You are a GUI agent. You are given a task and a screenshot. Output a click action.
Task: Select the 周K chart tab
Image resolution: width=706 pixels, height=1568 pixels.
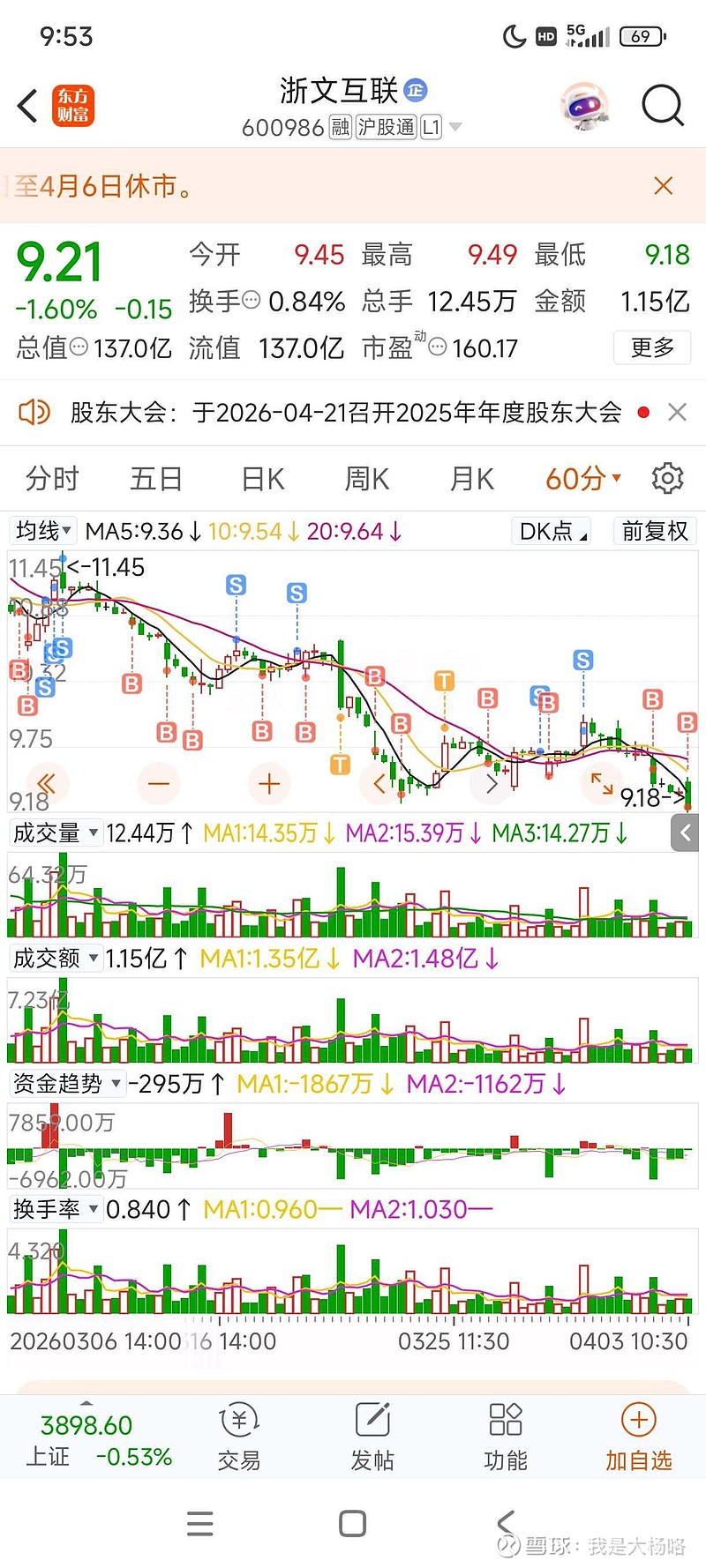tap(367, 479)
